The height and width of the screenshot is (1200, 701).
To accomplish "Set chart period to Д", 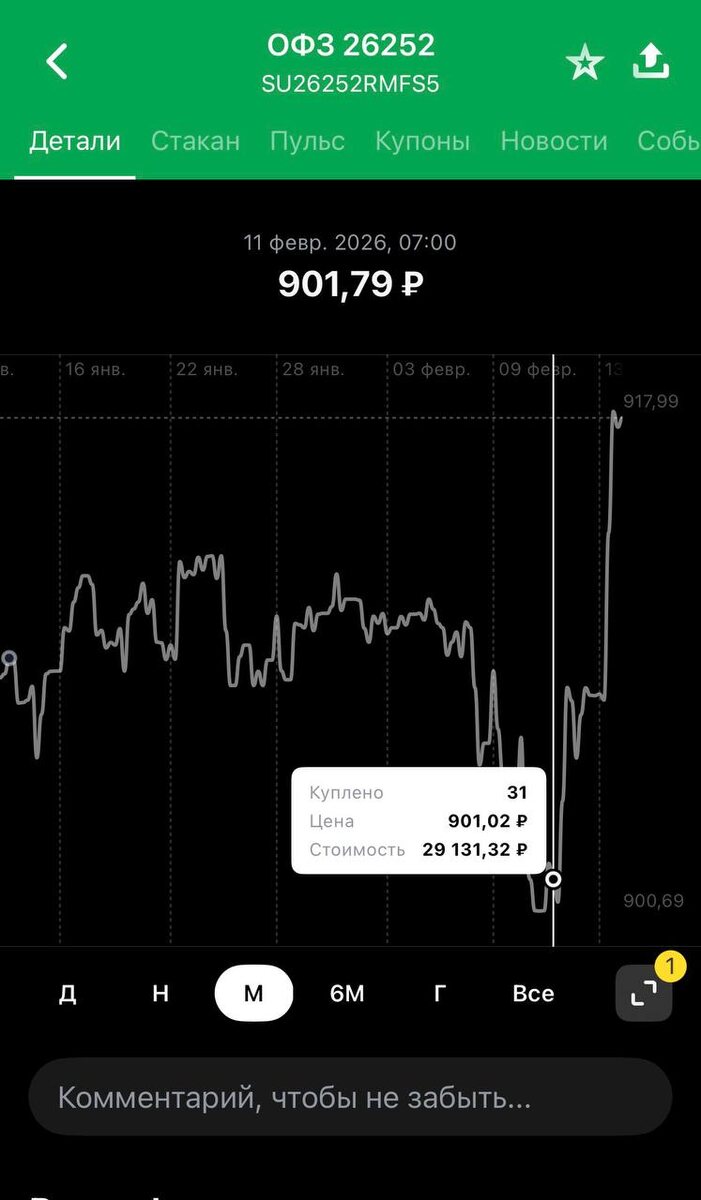I will click(x=67, y=994).
